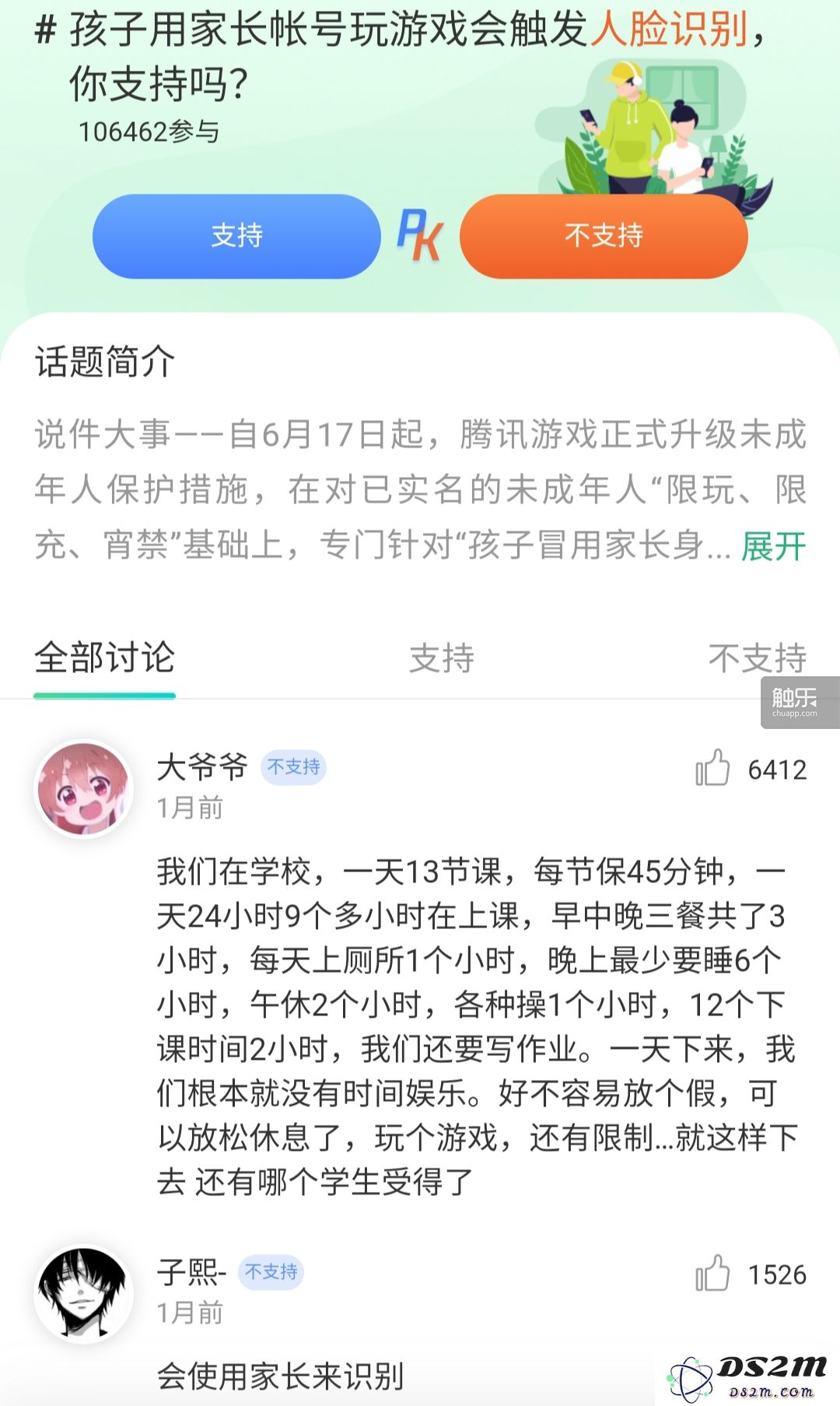This screenshot has height=1406, width=840.
Task: Switch to the 不支持 discussion tab
Action: click(x=756, y=658)
